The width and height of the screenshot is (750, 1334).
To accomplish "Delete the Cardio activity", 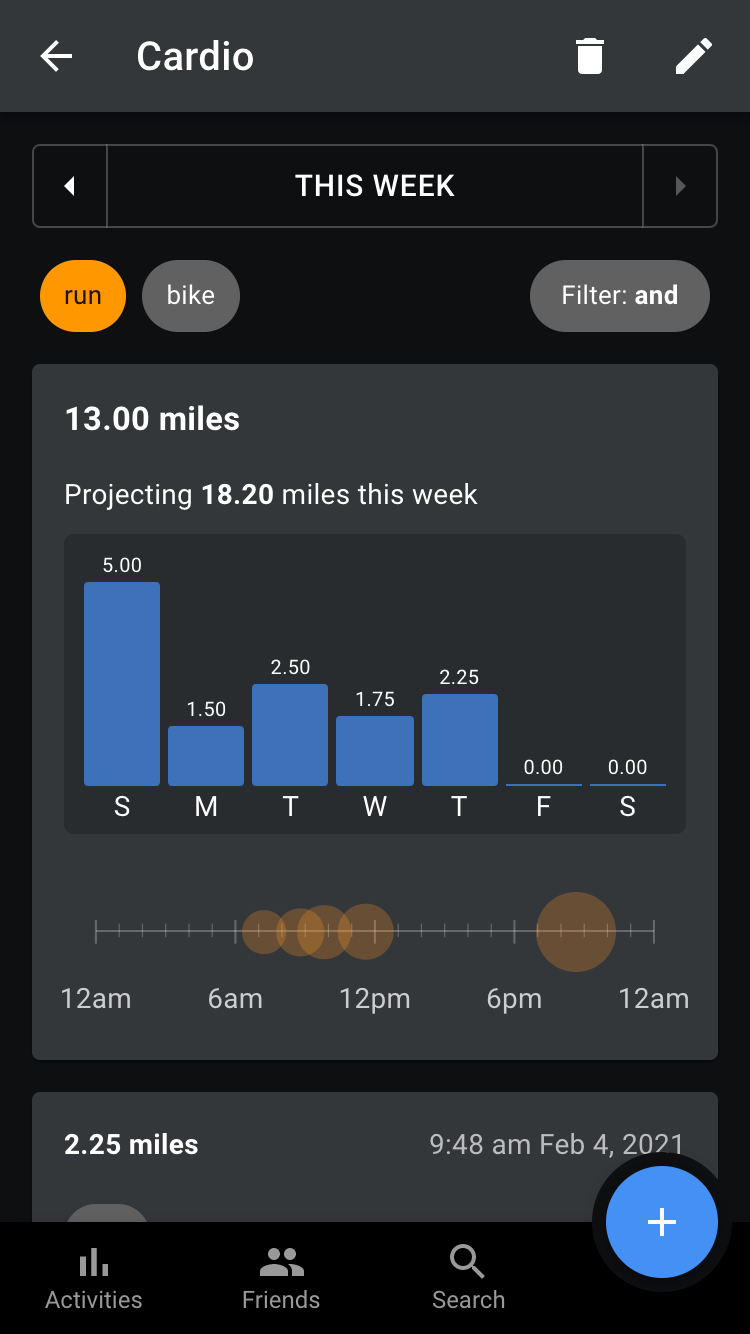I will (590, 56).
